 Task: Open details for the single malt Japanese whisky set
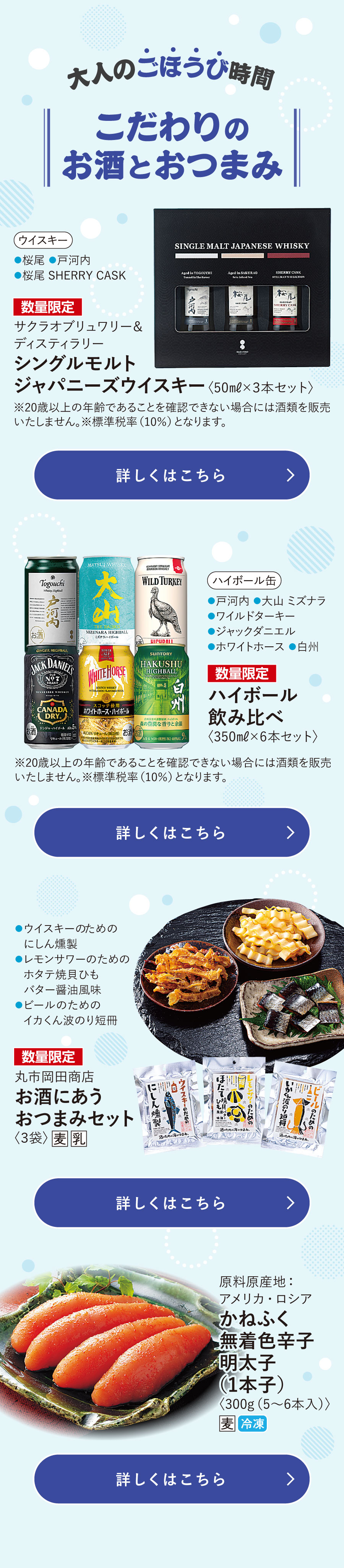coord(172,475)
